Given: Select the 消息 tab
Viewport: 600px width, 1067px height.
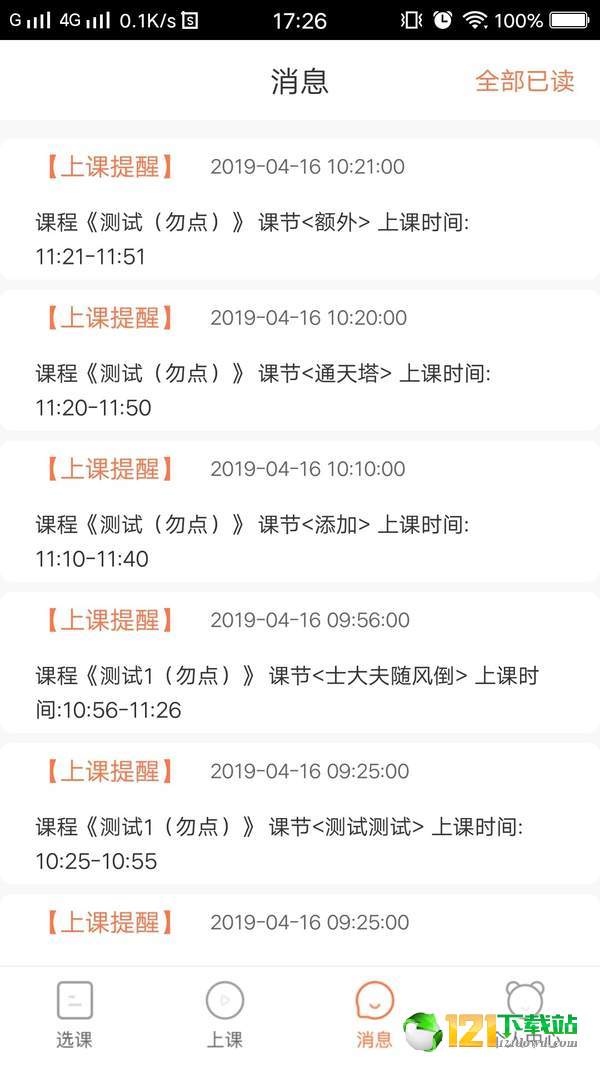Looking at the screenshot, I should (x=374, y=1014).
